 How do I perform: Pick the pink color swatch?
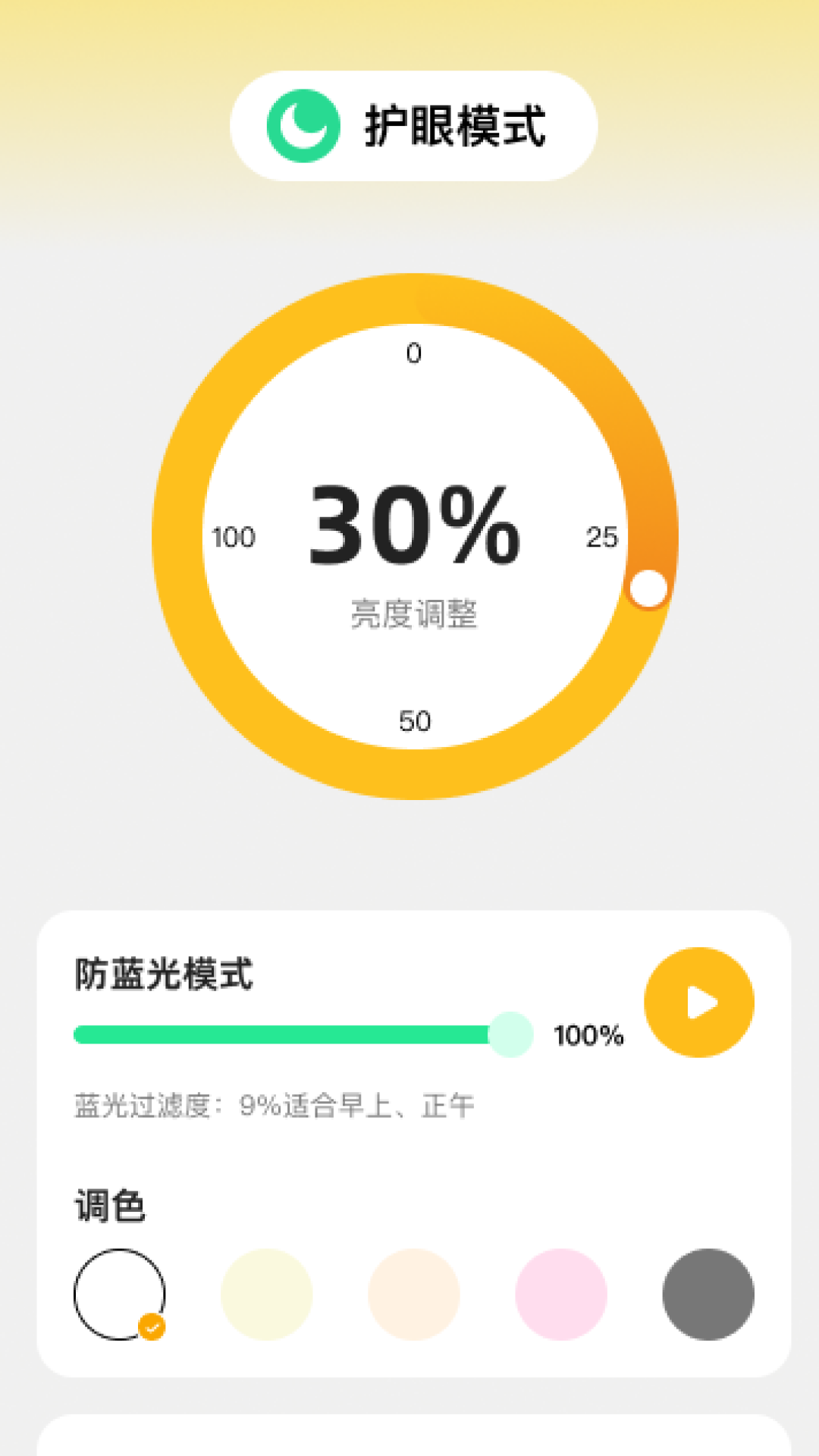[561, 1294]
